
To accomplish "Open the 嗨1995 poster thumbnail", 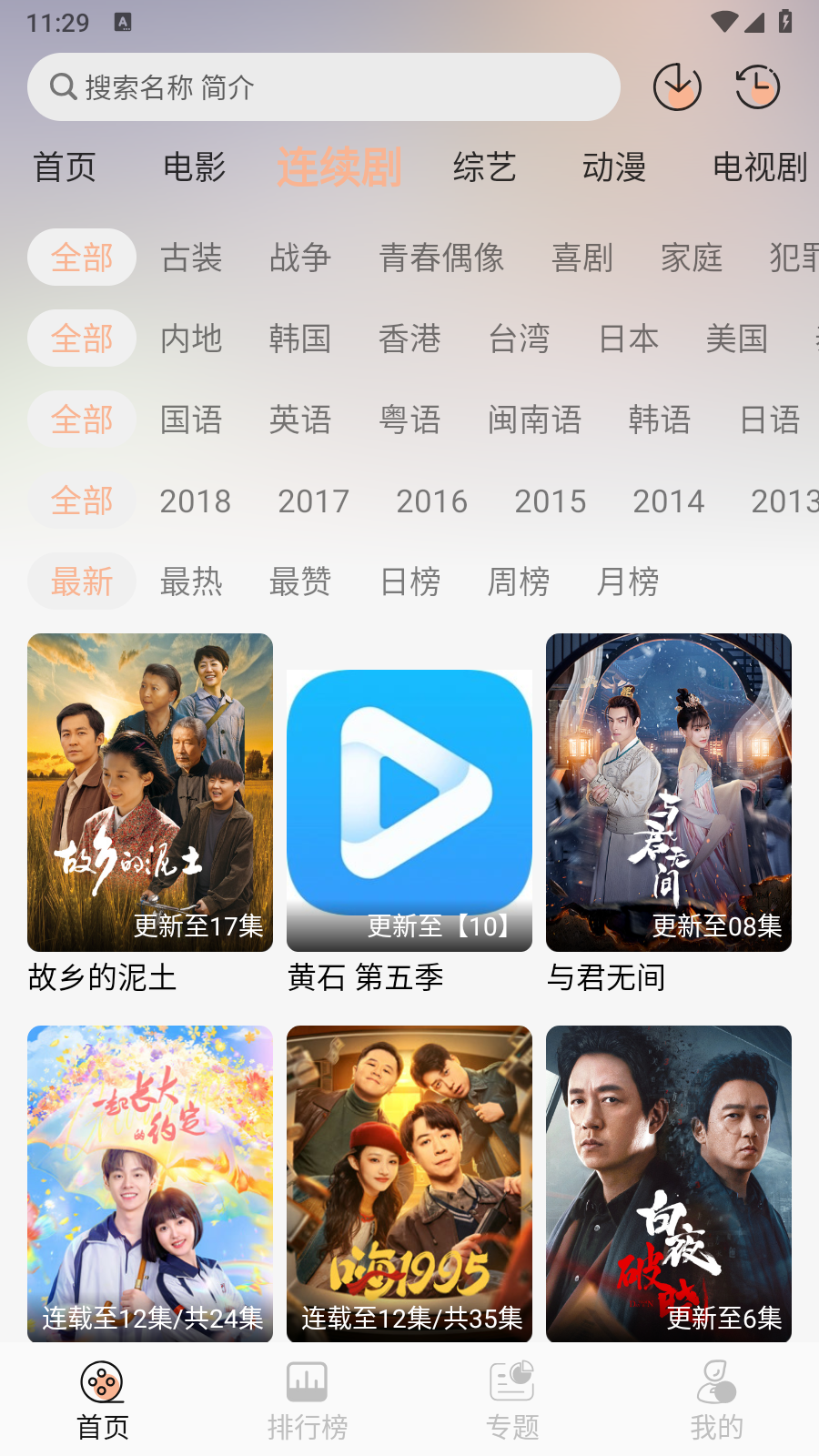I will point(409,1183).
